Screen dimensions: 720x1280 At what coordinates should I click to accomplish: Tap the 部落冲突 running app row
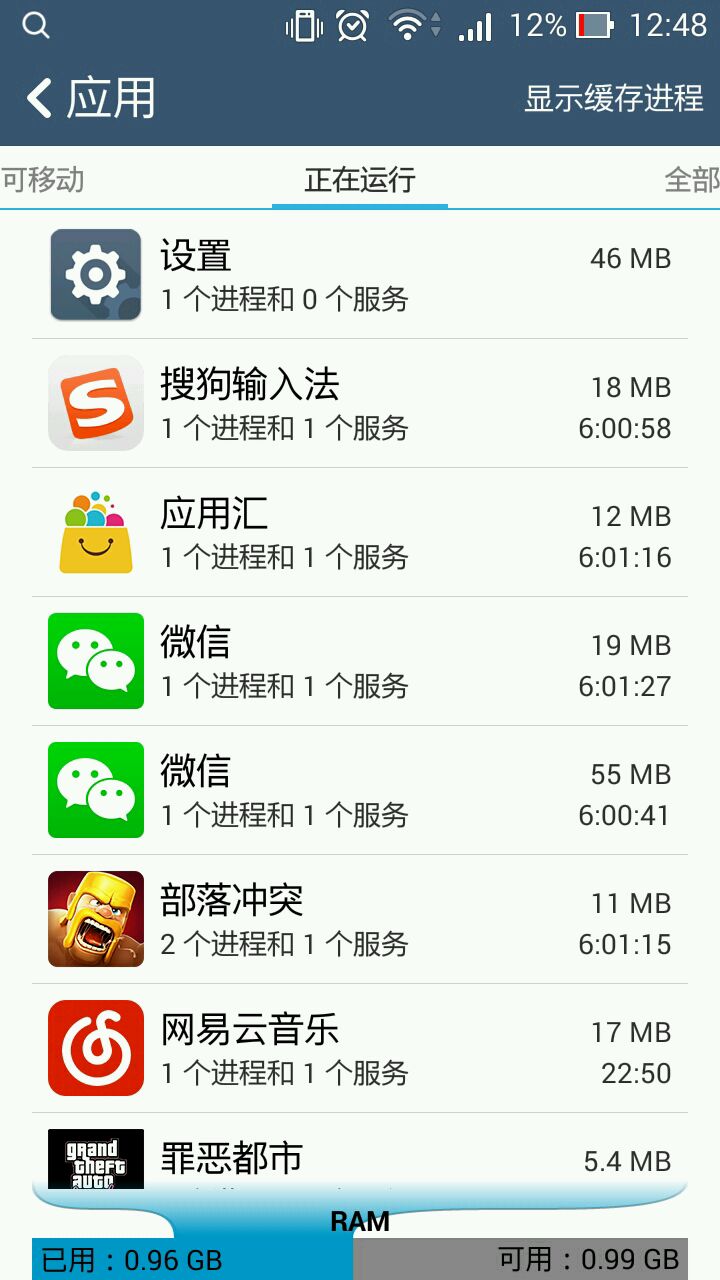(360, 920)
